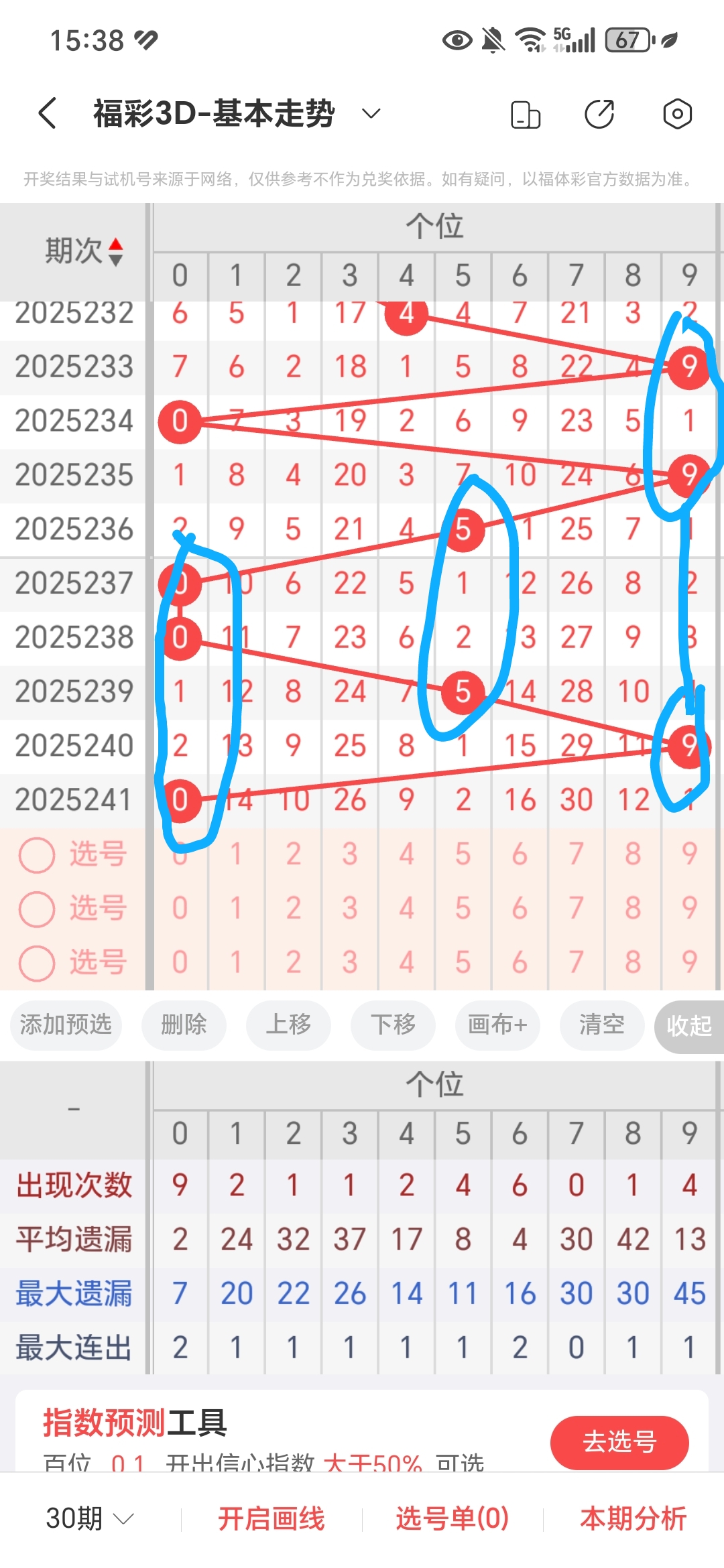Delete selection with 删除 button
724x1568 pixels.
click(184, 1025)
